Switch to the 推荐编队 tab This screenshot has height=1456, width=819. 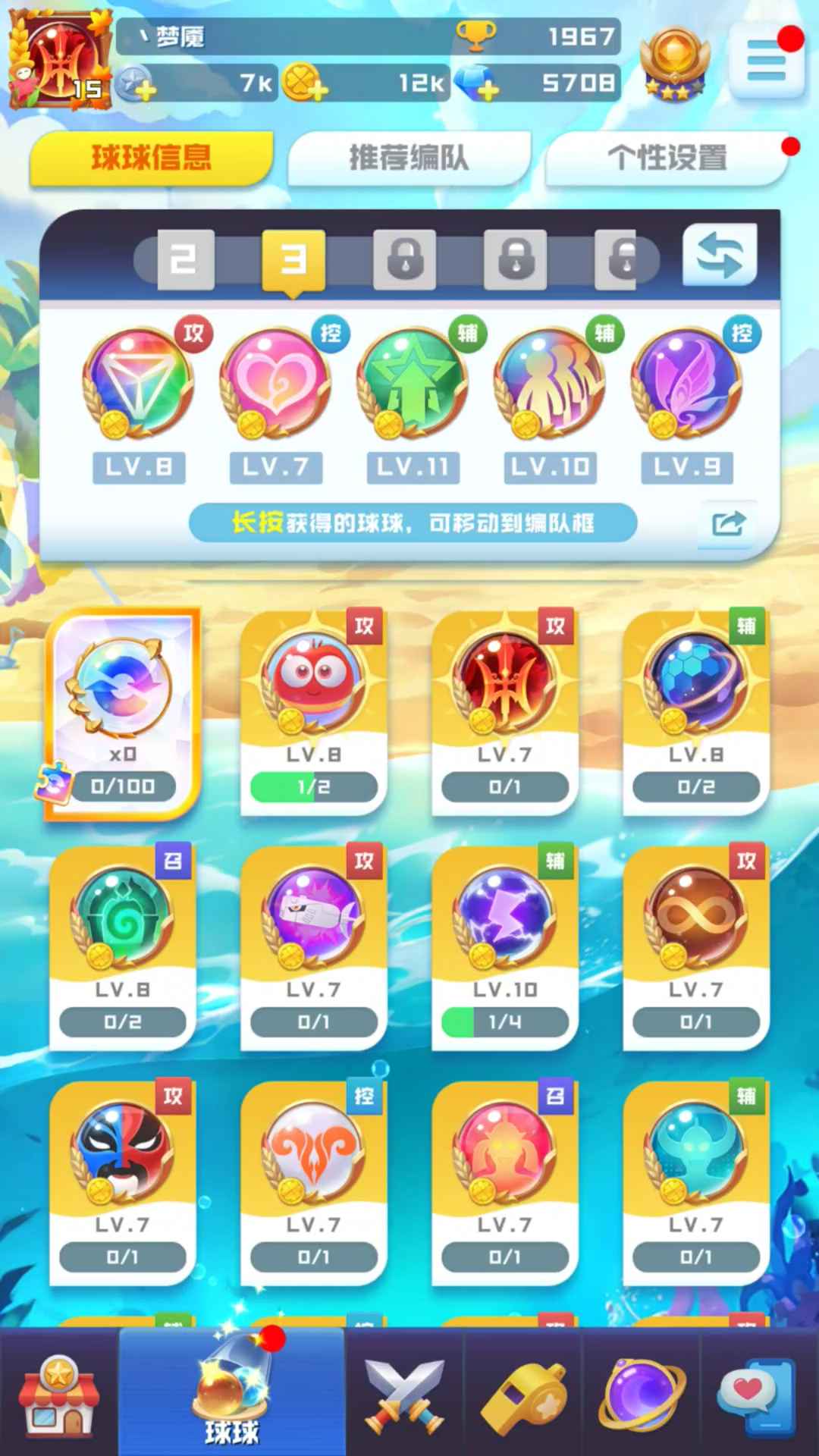[x=409, y=158]
